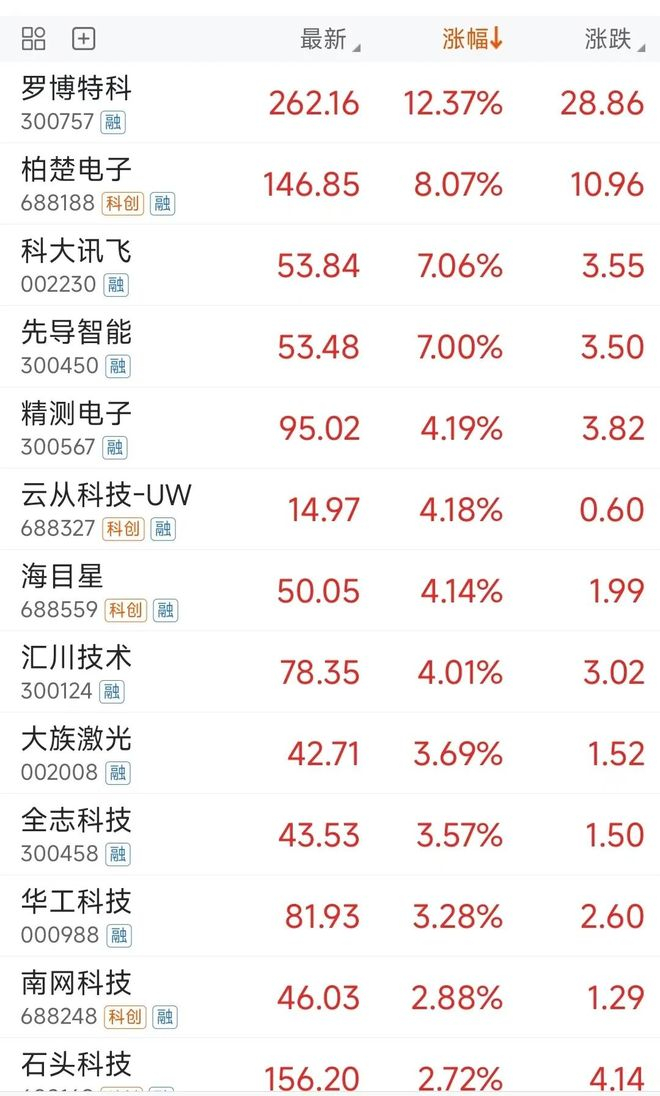The image size is (660, 1096).
Task: Open the grid layout icon
Action: [x=34, y=39]
